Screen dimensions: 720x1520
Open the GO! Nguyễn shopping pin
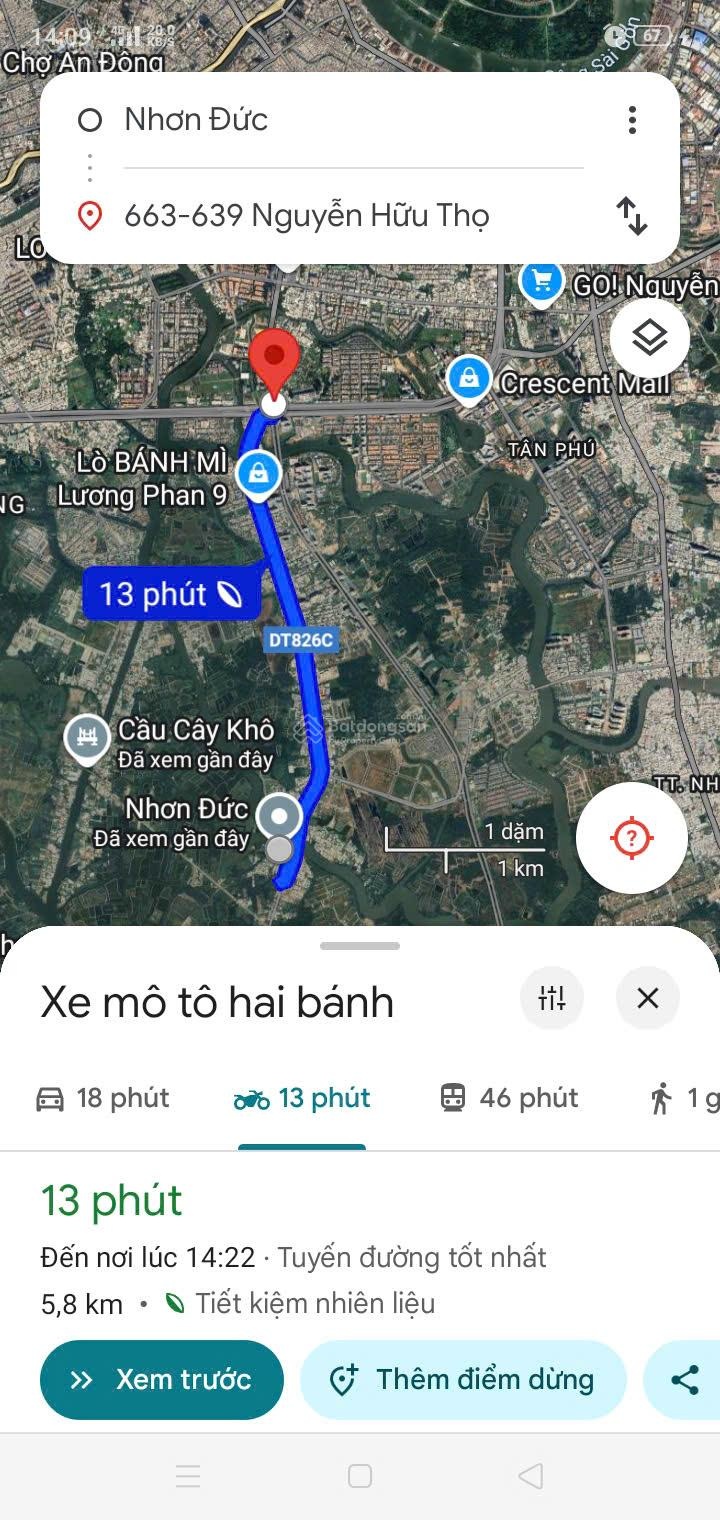(x=542, y=281)
